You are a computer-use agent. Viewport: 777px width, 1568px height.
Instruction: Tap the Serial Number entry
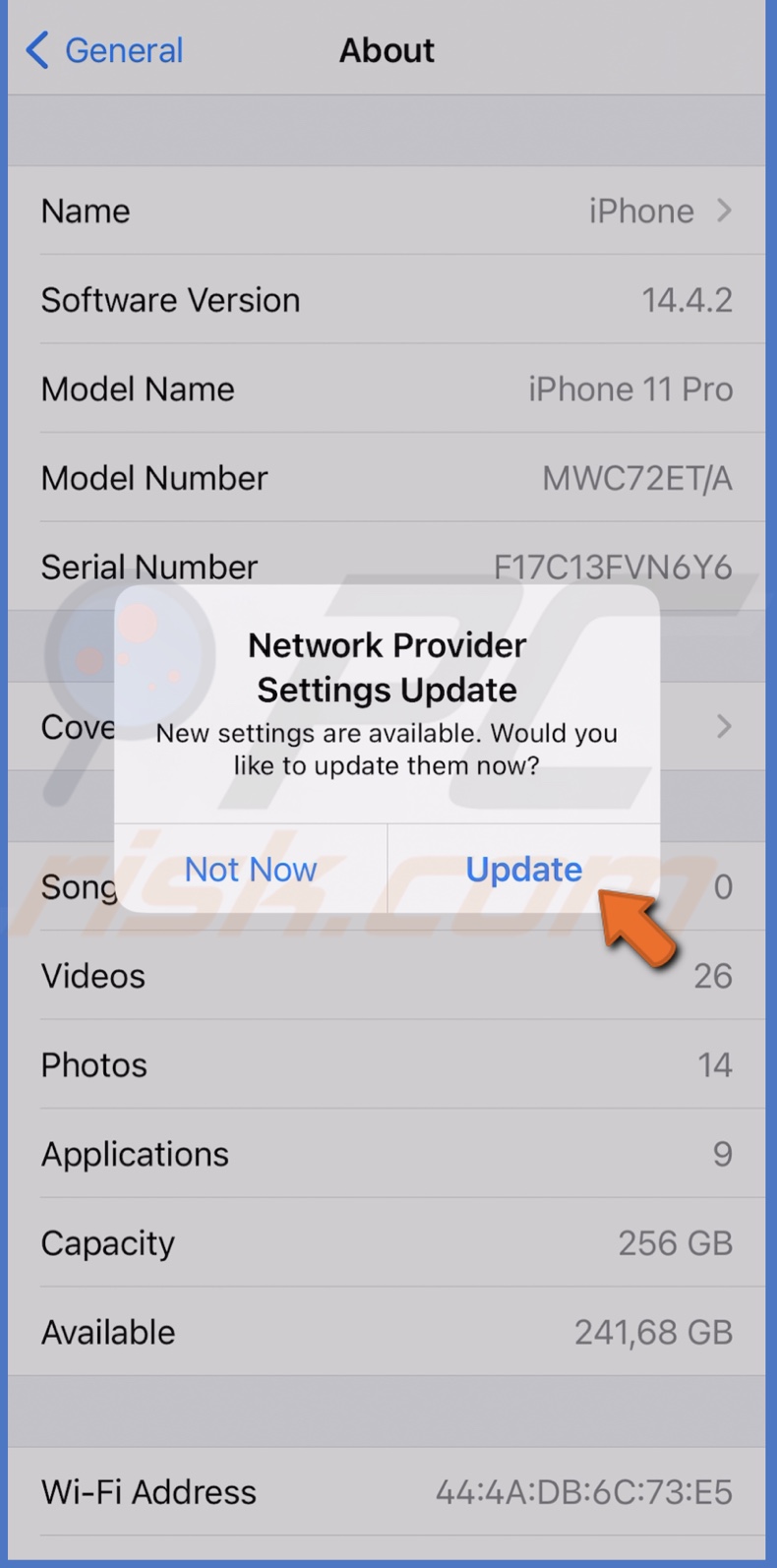tap(388, 567)
